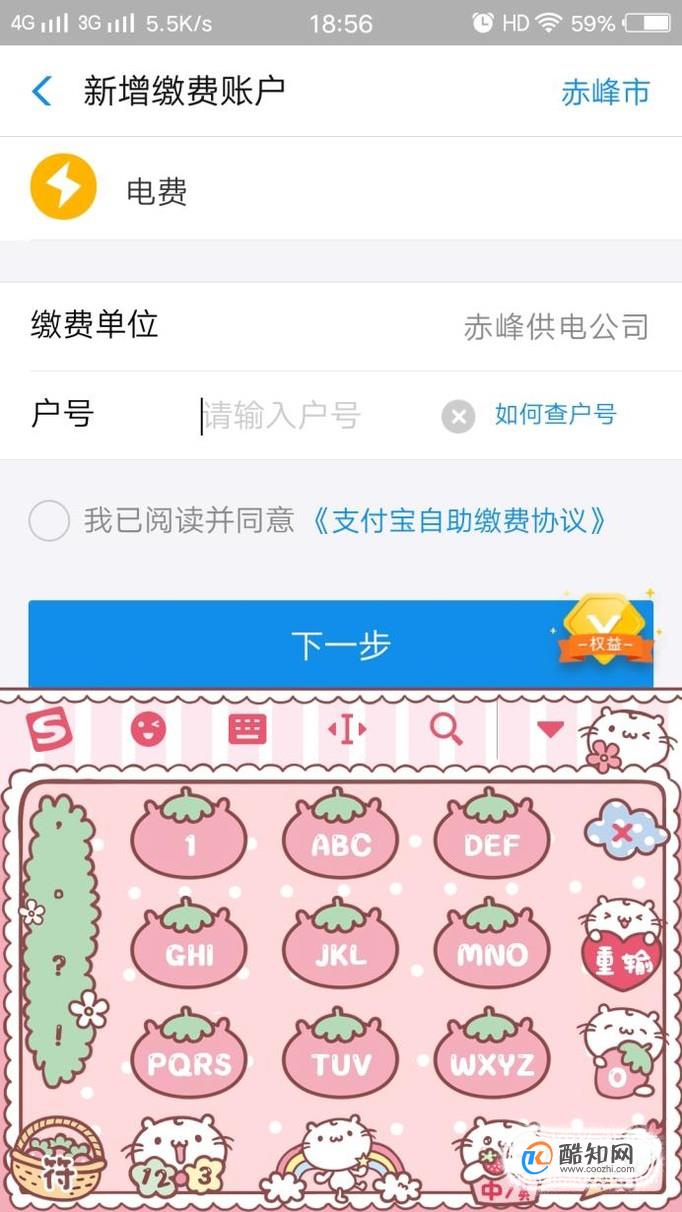The width and height of the screenshot is (682, 1212).
Task: Open 如何查户号 help link
Action: point(555,415)
